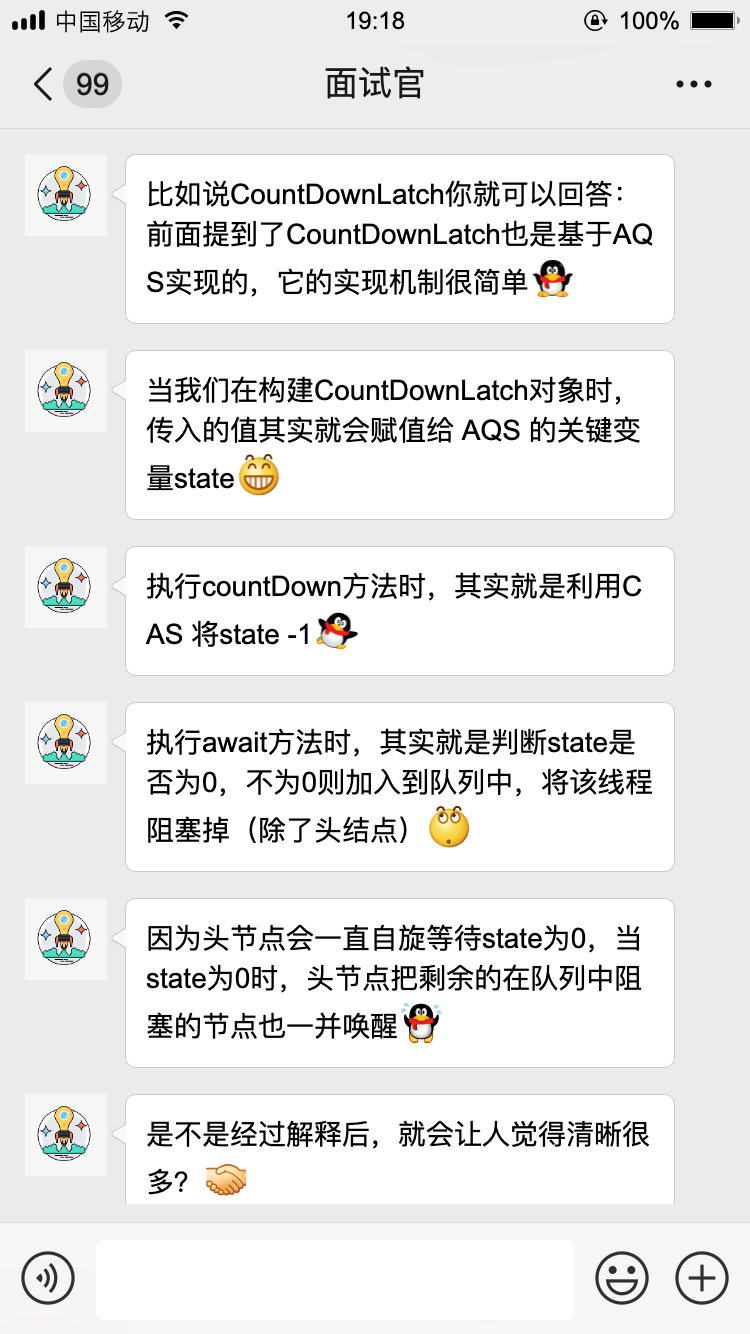This screenshot has height=1334, width=750.
Task: Open the plus attachments menu
Action: point(702,1278)
